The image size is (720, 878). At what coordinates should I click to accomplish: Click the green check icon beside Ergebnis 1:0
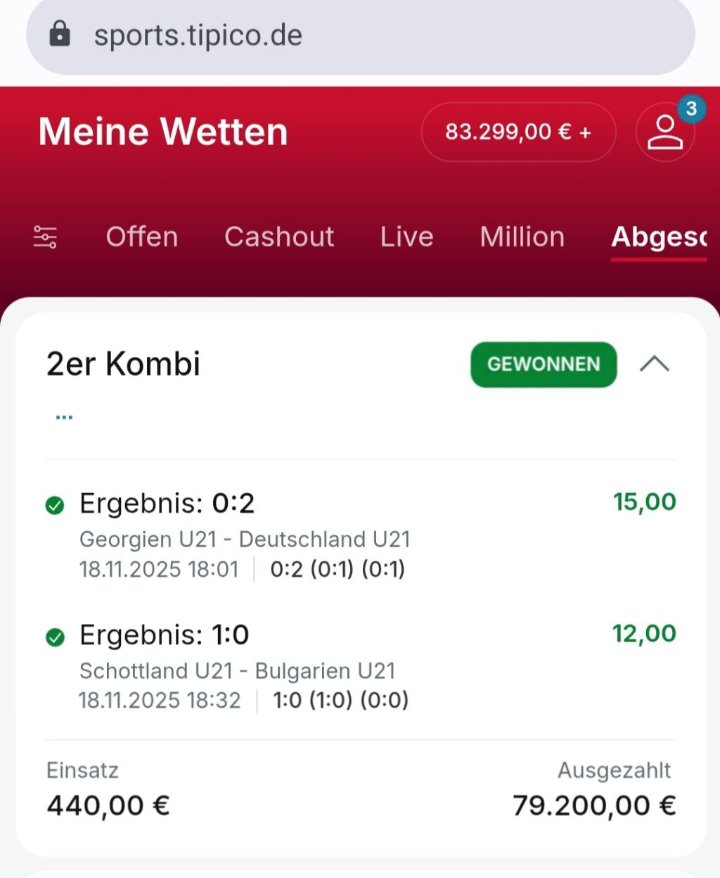point(57,635)
